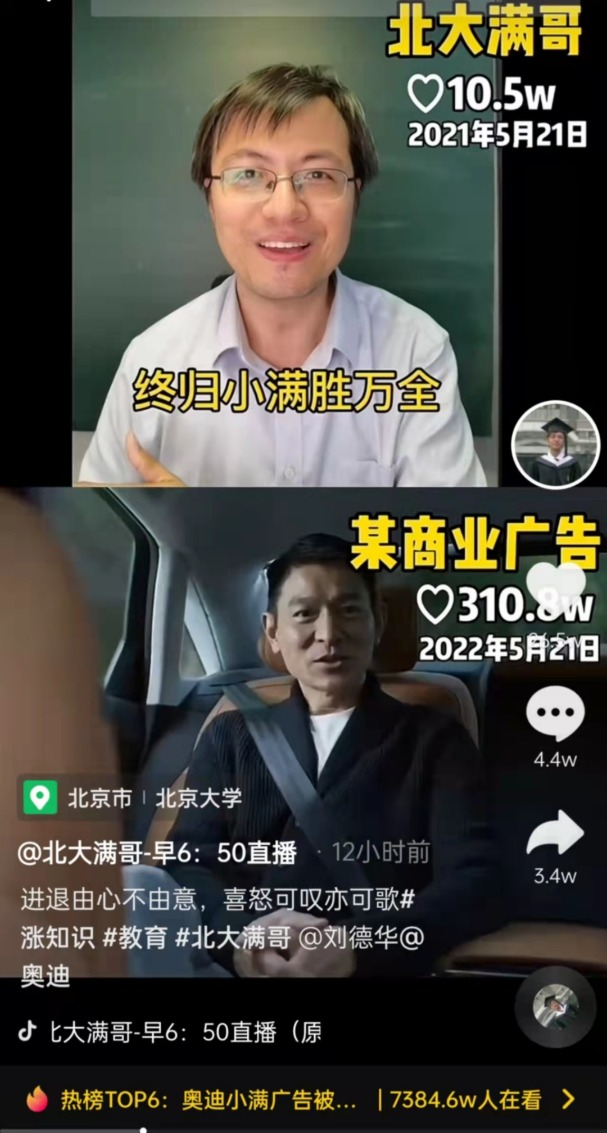Open the spinning music disc

tap(555, 1006)
